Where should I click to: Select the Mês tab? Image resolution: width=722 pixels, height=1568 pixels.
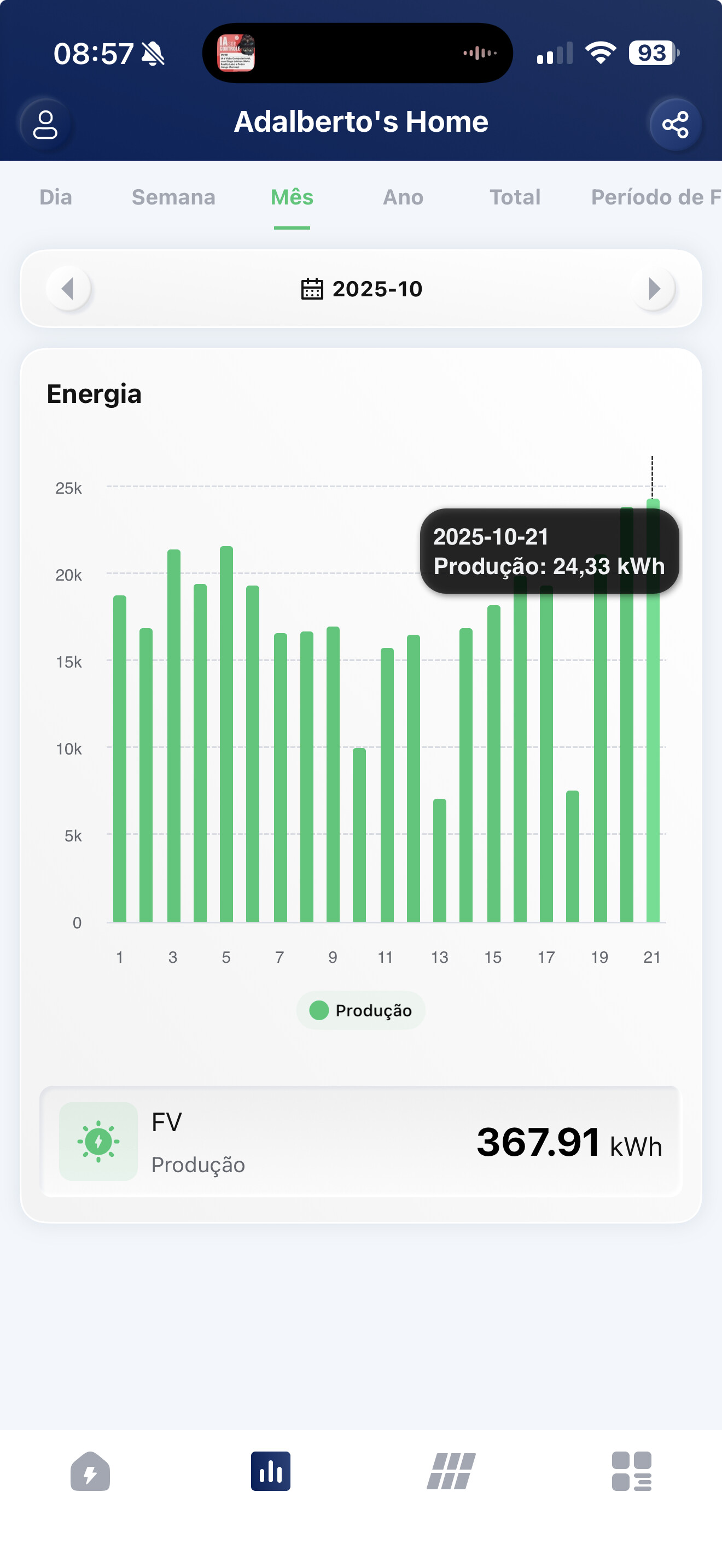coord(292,197)
